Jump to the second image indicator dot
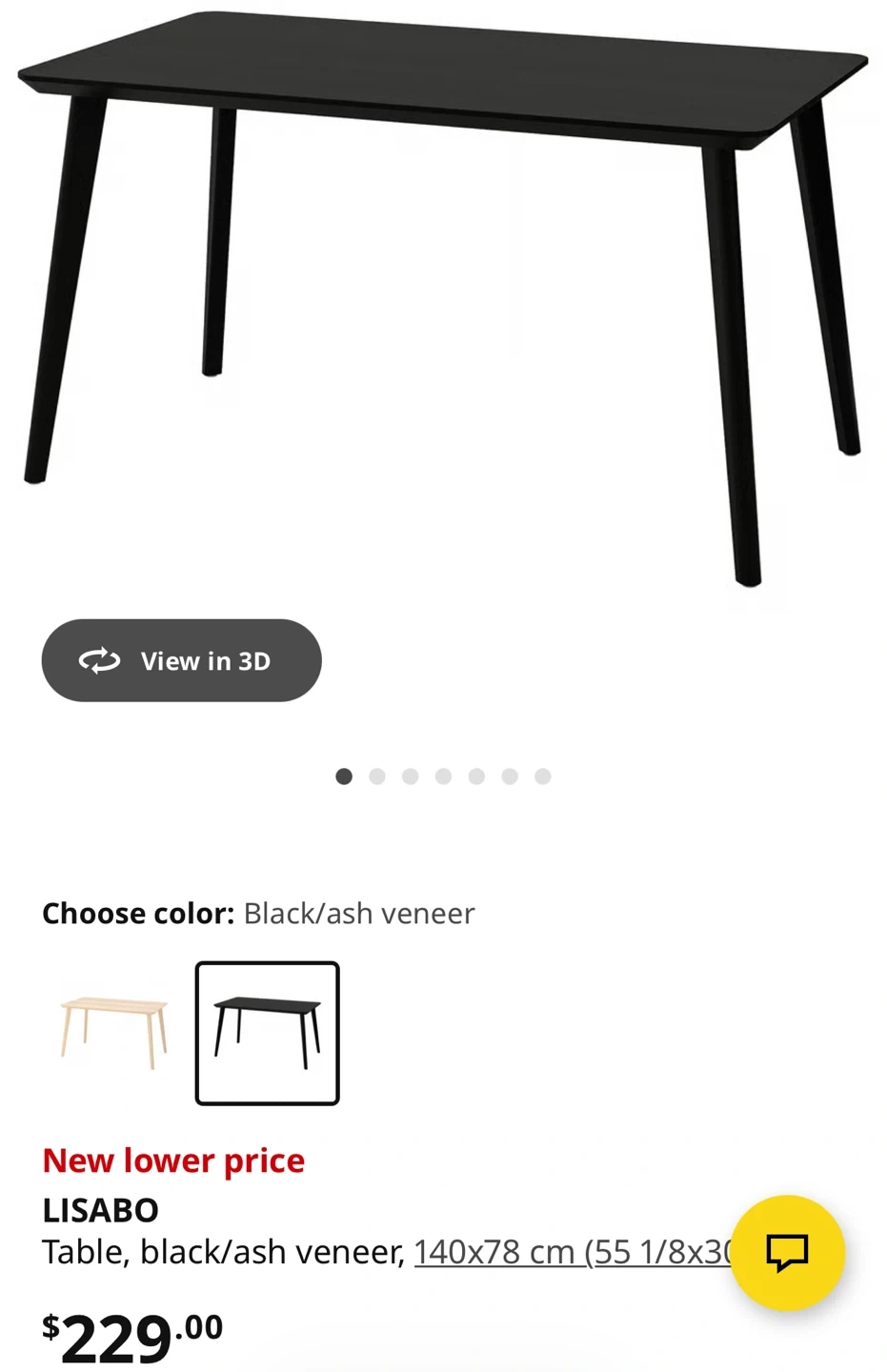Viewport: 887px width, 1372px height. tap(377, 777)
